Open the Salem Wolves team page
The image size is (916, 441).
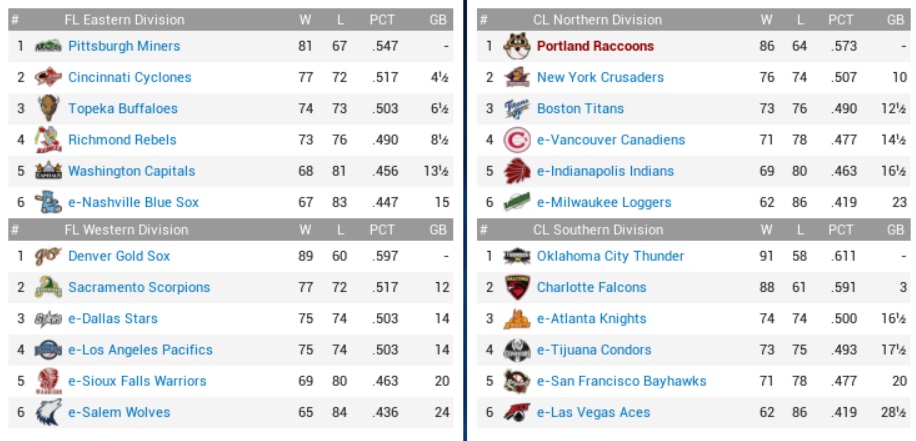coord(119,412)
